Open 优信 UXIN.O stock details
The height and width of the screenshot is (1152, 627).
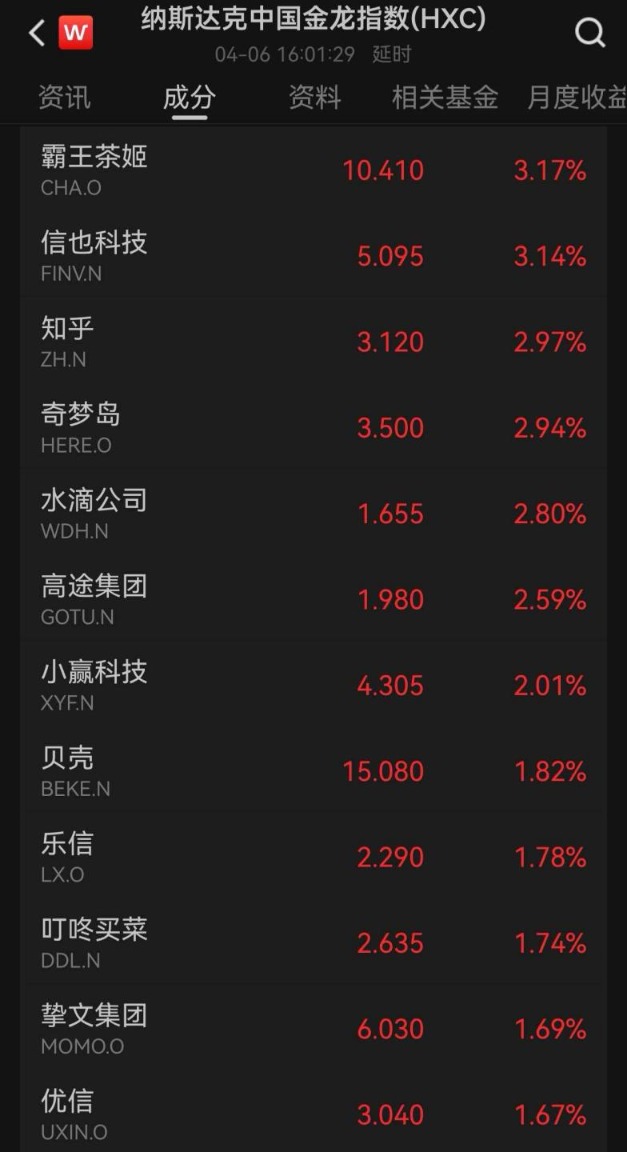pyautogui.click(x=313, y=1114)
